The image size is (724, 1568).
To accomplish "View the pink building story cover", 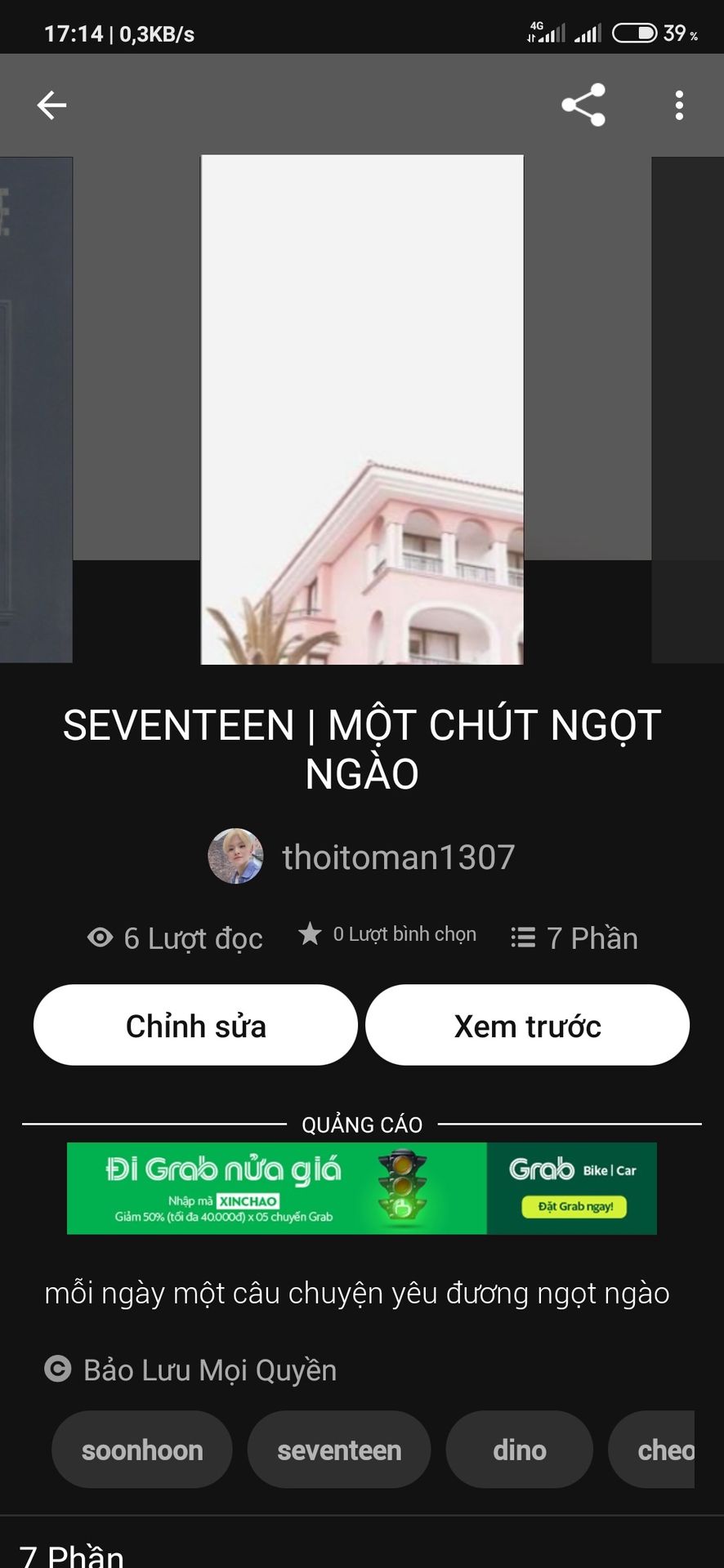I will coord(362,409).
